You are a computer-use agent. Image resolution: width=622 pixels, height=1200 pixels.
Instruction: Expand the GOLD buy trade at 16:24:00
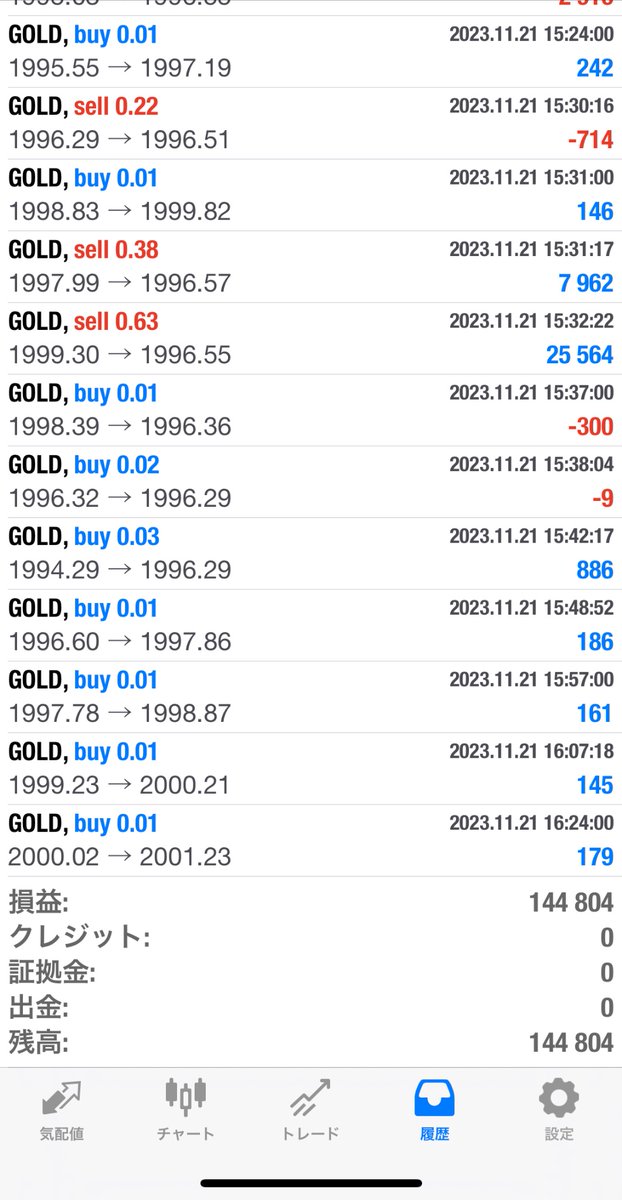pos(311,841)
